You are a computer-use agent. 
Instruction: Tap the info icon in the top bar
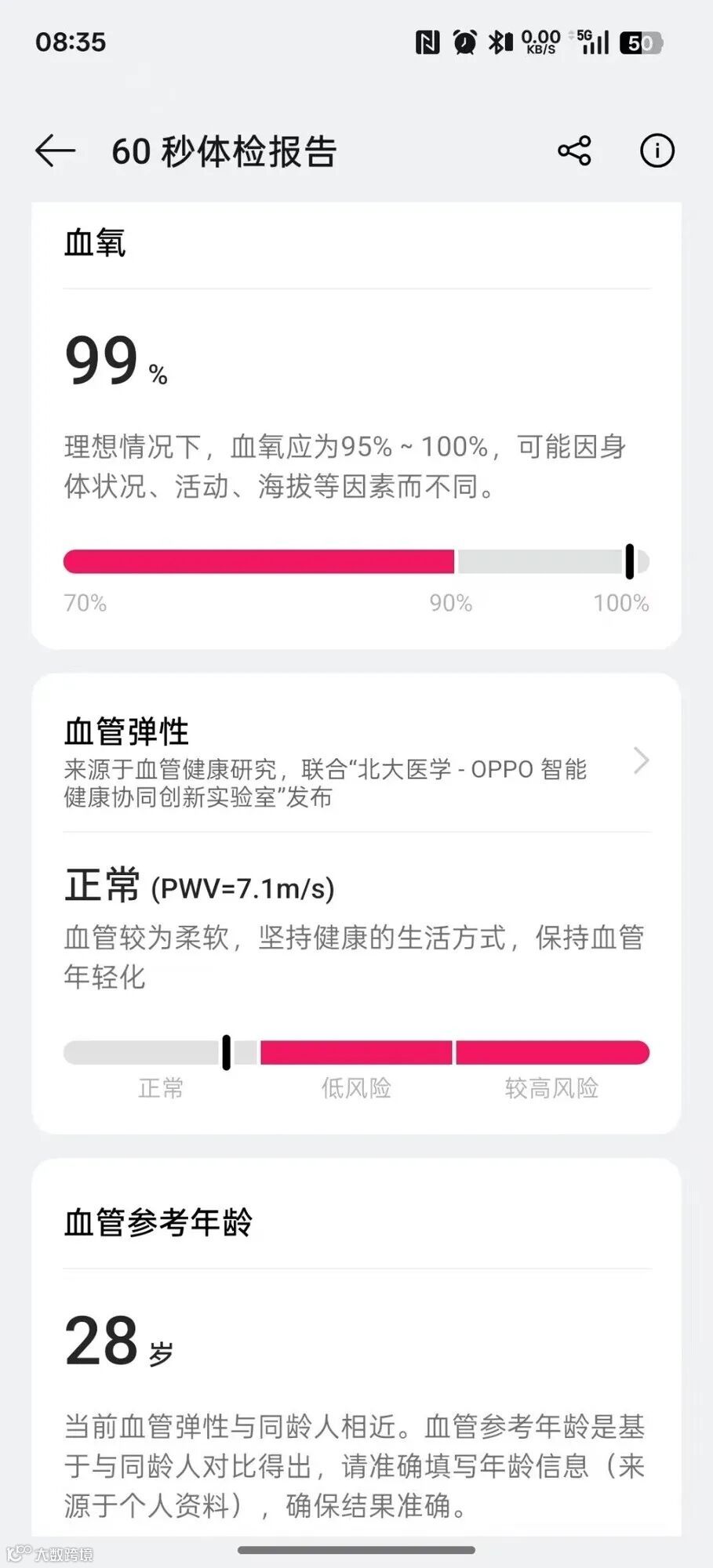click(657, 151)
